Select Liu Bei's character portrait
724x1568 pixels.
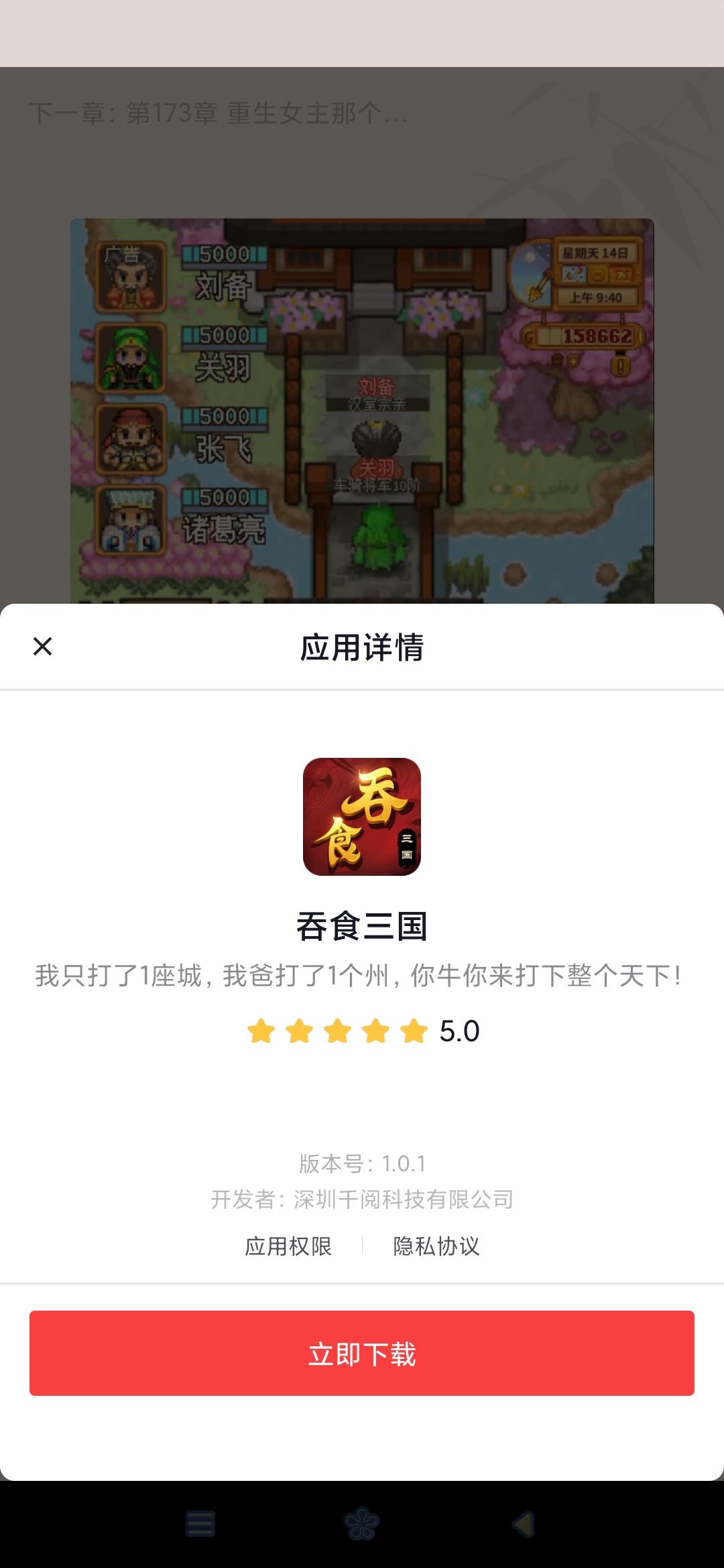129,277
